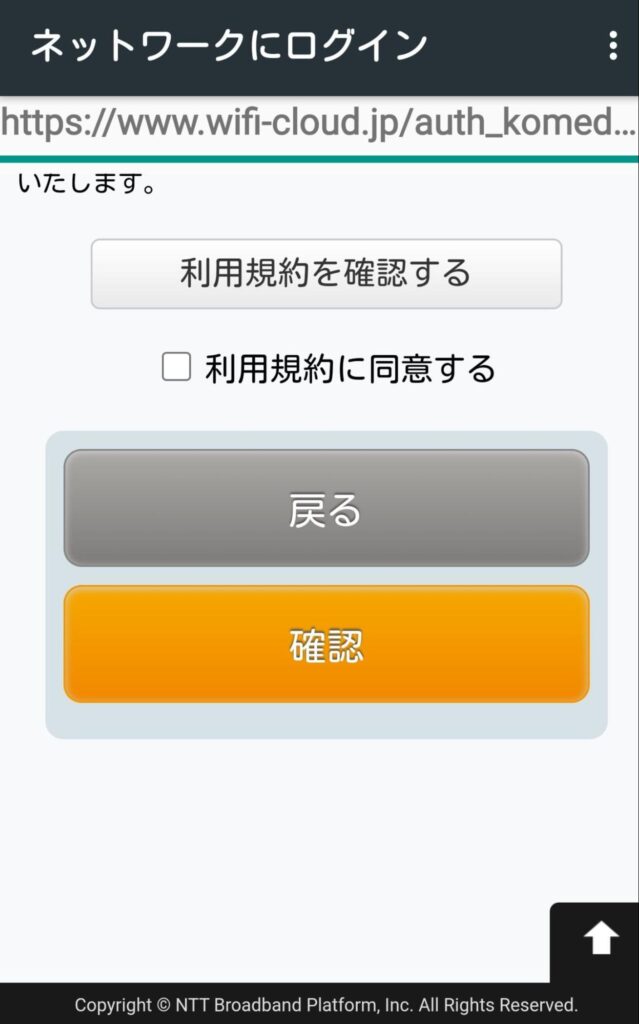Screen dimensions: 639x1024
Task: Go back with the 戻る button
Action: coord(326,508)
